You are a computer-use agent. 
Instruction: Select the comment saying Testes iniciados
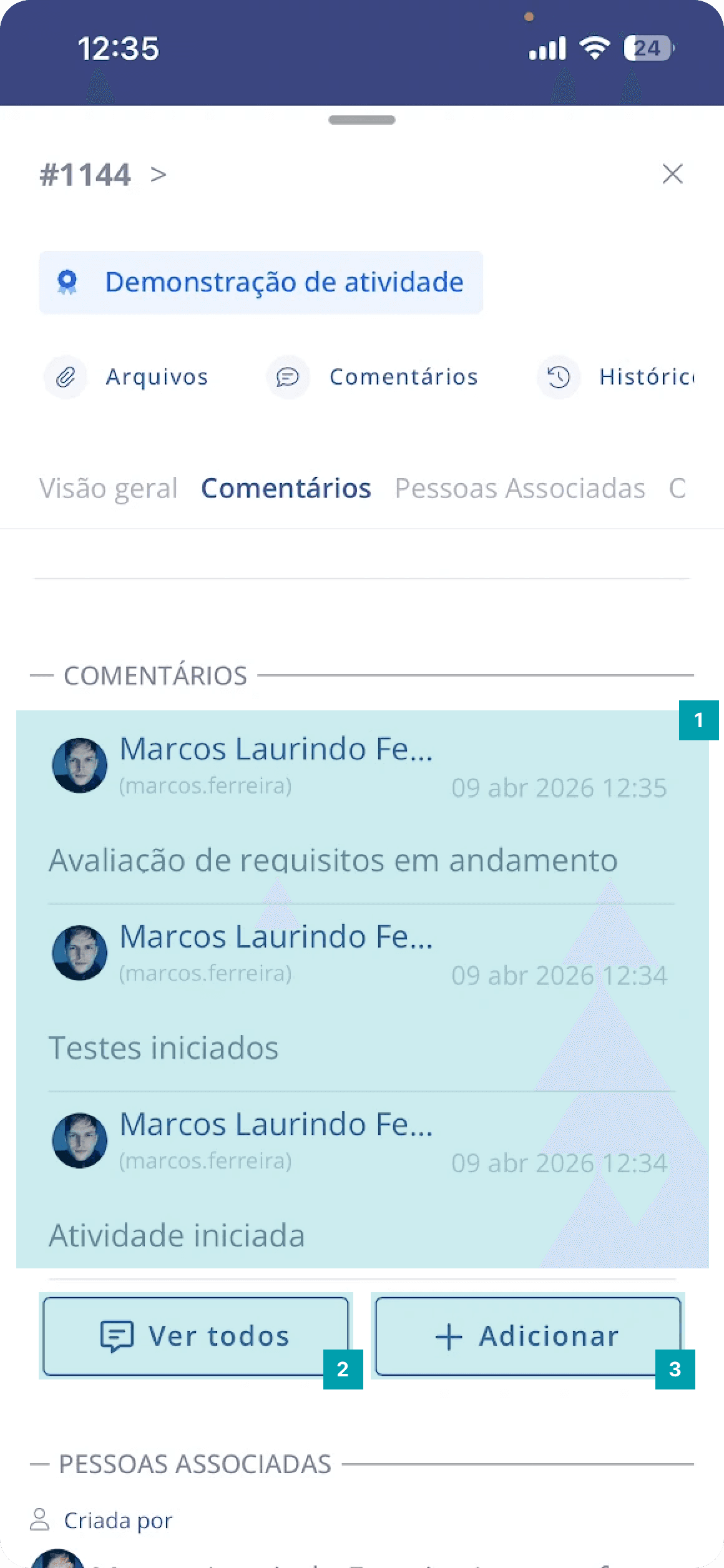164,1047
